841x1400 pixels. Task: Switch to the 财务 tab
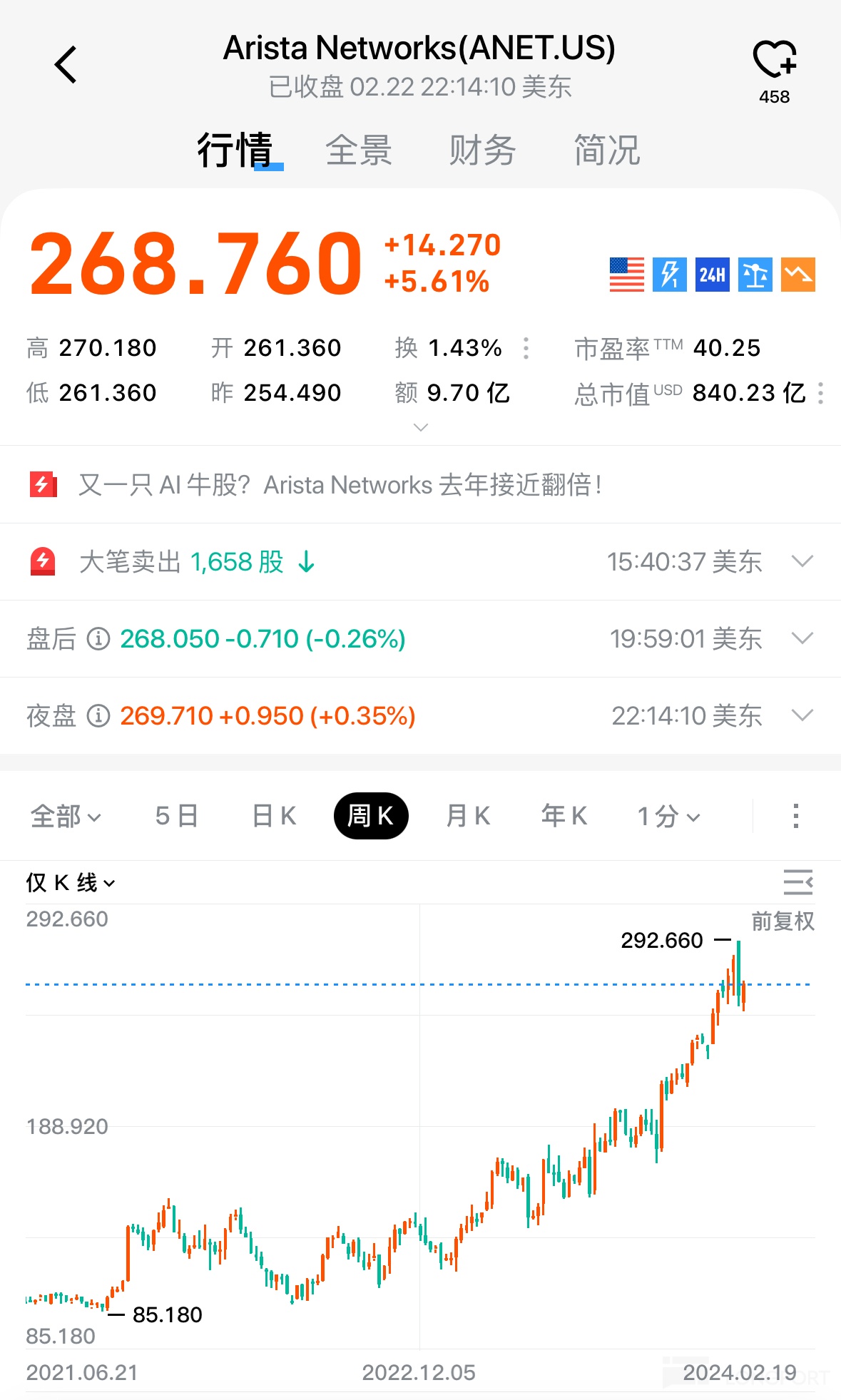[482, 150]
